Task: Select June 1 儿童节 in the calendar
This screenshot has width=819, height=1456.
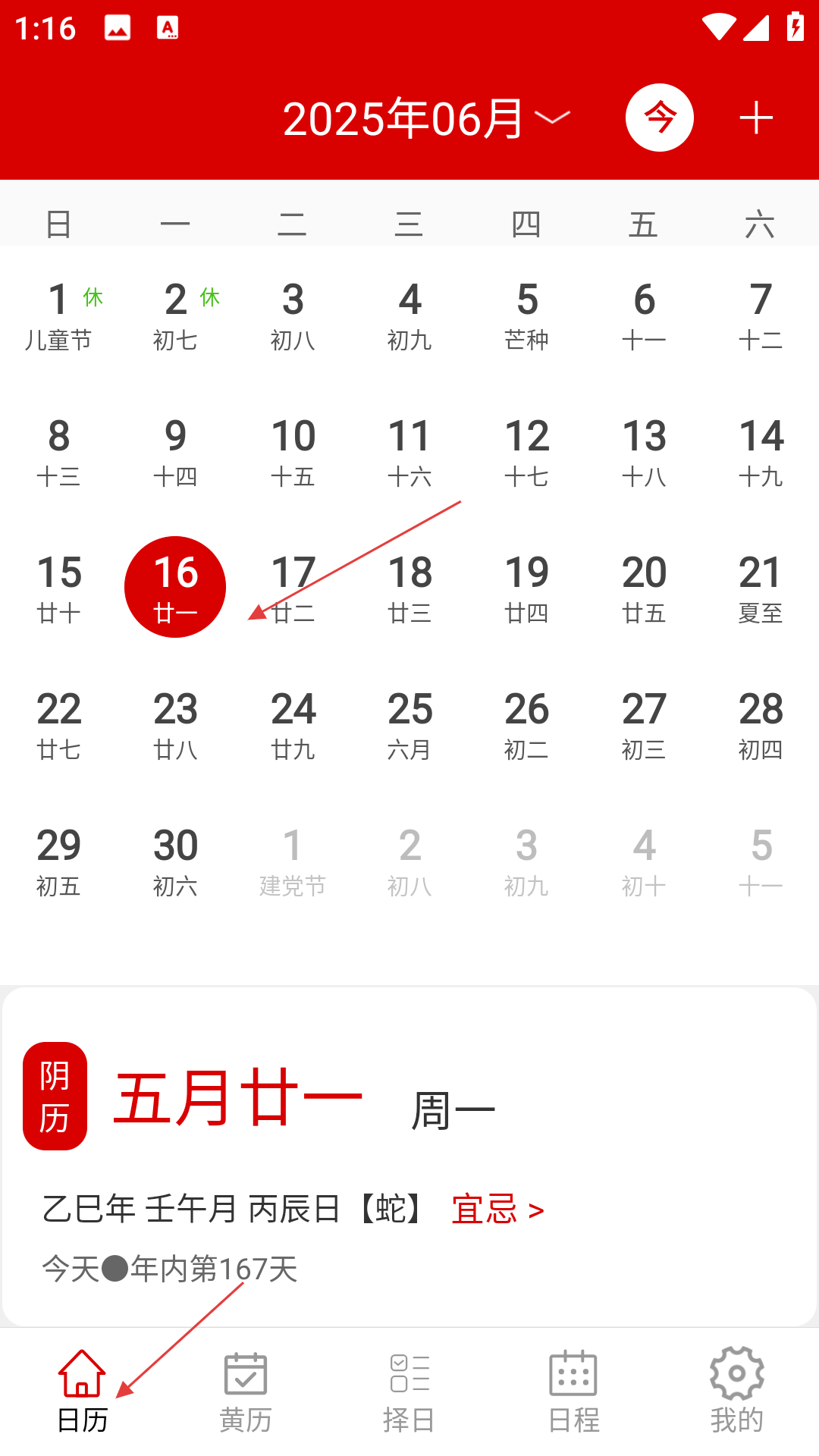Action: point(58,315)
